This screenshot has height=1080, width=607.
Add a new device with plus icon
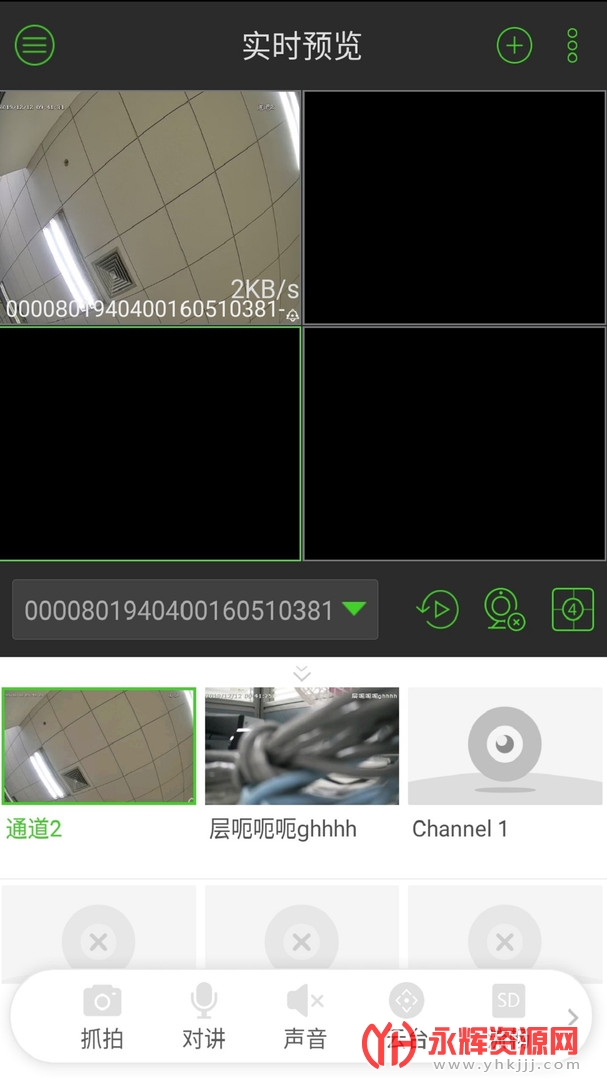click(515, 45)
